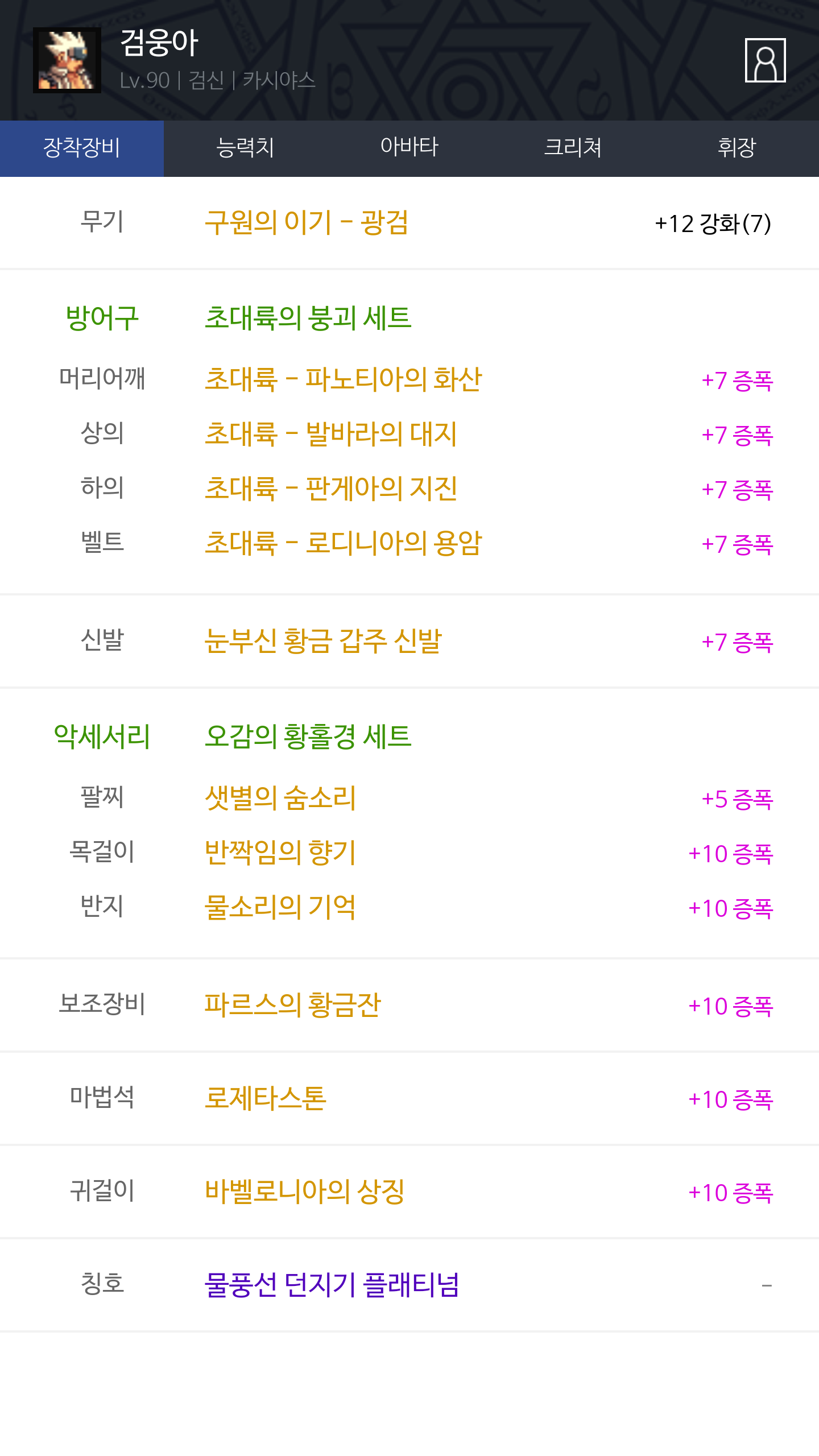Go to the 휘장 tab

click(737, 148)
